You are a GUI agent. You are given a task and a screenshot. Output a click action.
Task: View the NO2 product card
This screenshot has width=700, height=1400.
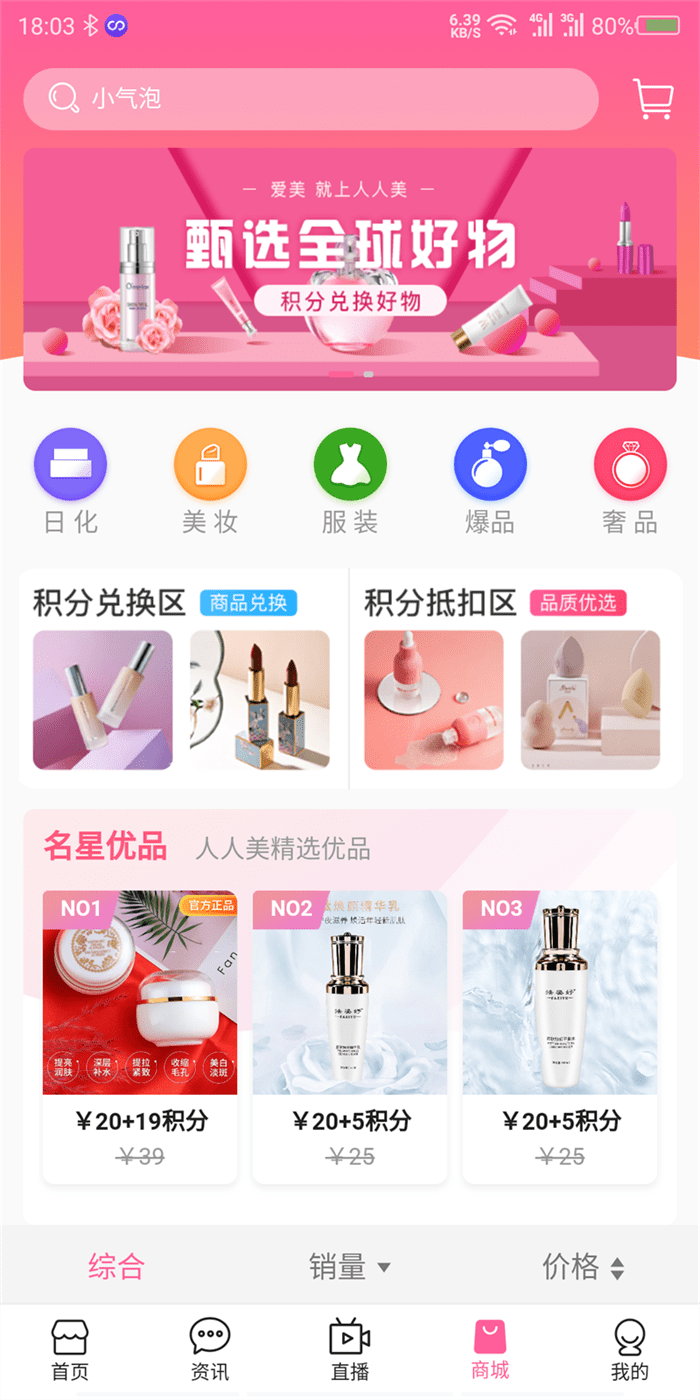pyautogui.click(x=350, y=1037)
